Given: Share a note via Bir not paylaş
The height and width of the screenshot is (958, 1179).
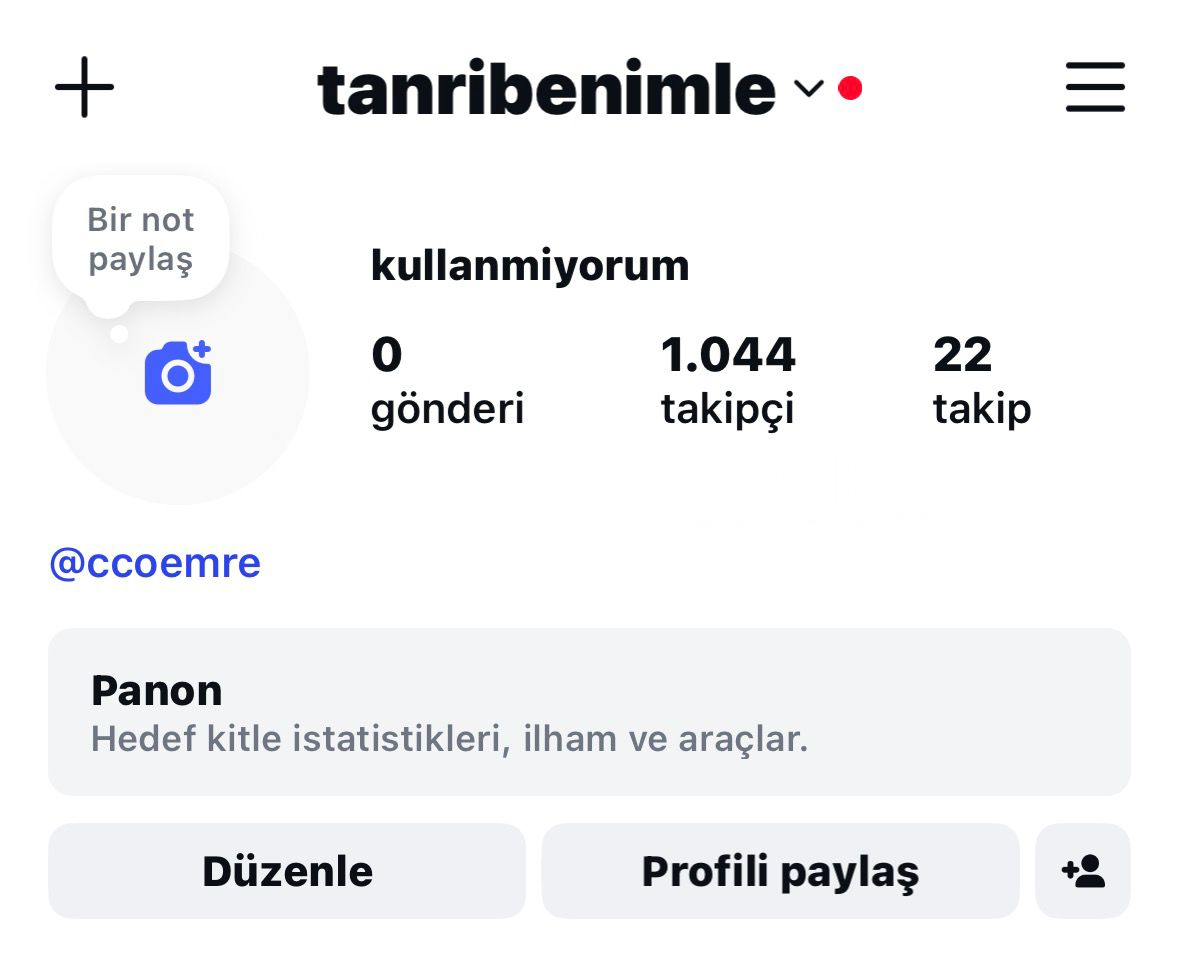Looking at the screenshot, I should point(141,240).
